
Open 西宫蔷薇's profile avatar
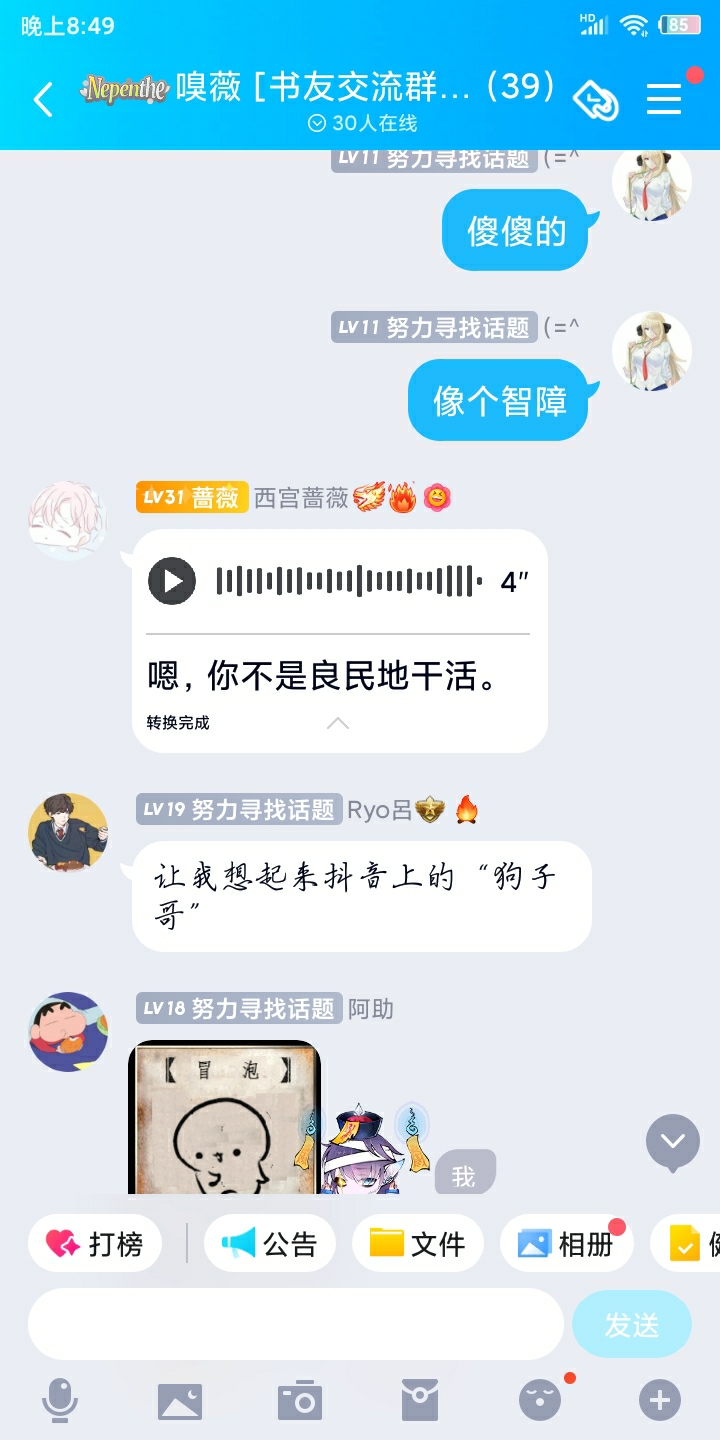pyautogui.click(x=68, y=520)
